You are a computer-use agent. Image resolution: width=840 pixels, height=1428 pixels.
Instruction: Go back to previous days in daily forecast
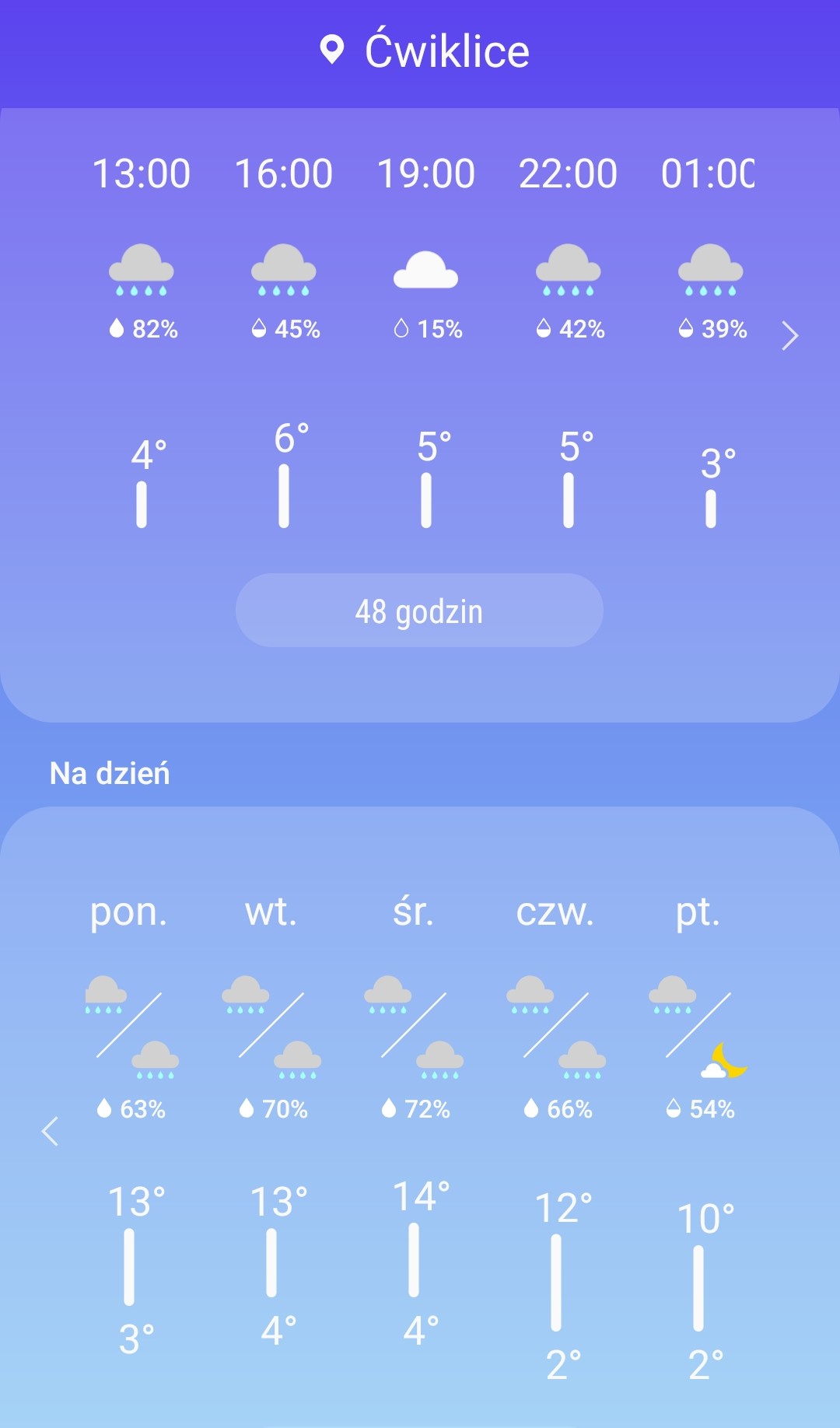coord(50,1131)
